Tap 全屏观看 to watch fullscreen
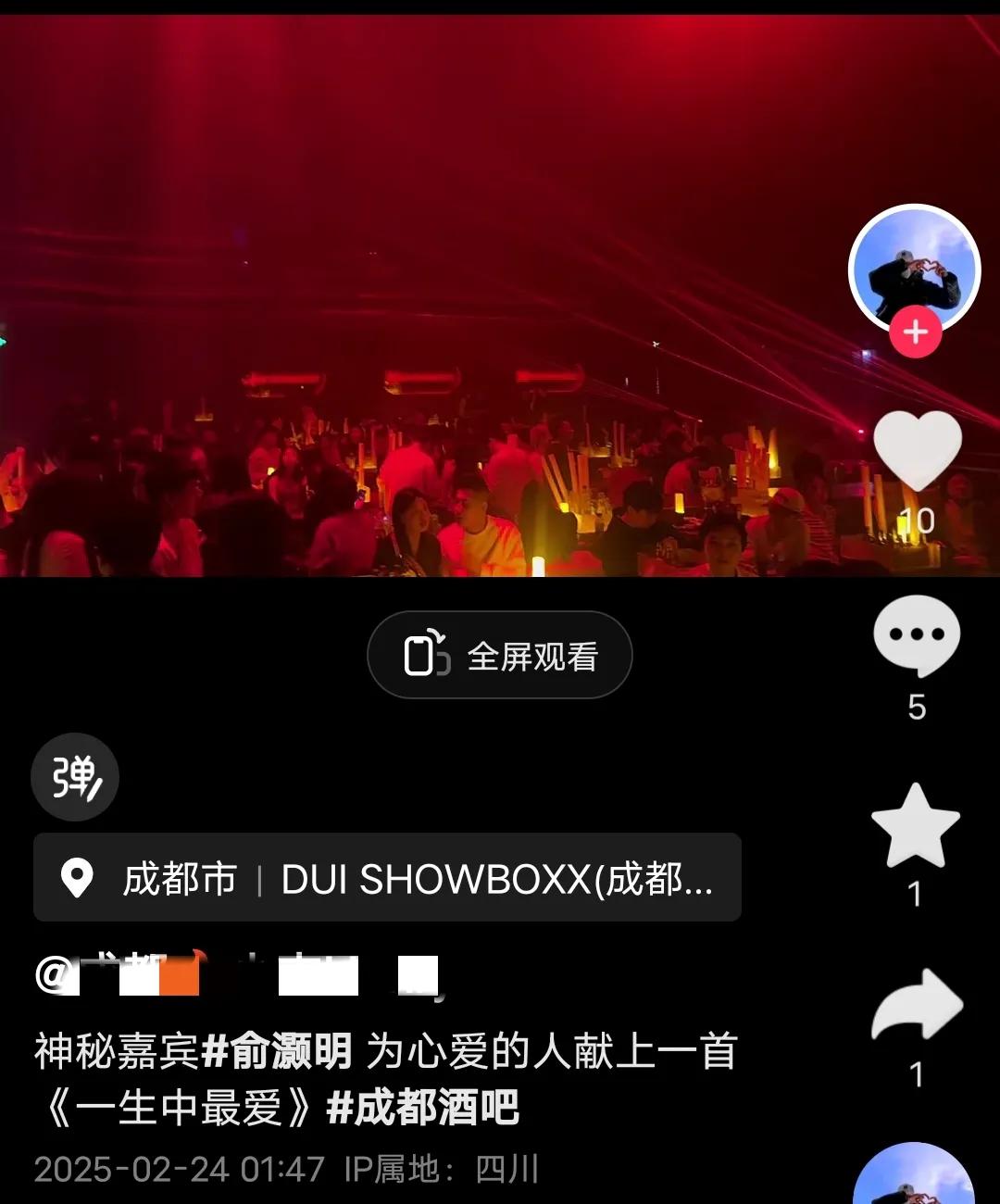This screenshot has height=1204, width=1000. (500, 656)
